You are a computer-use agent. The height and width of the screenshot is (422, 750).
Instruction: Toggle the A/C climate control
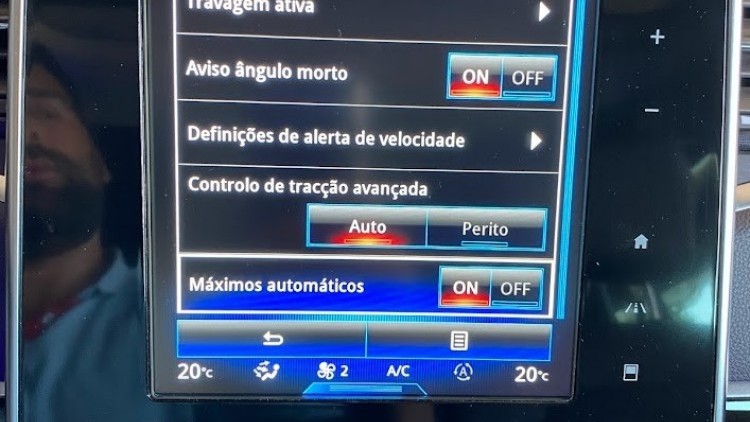click(x=398, y=372)
